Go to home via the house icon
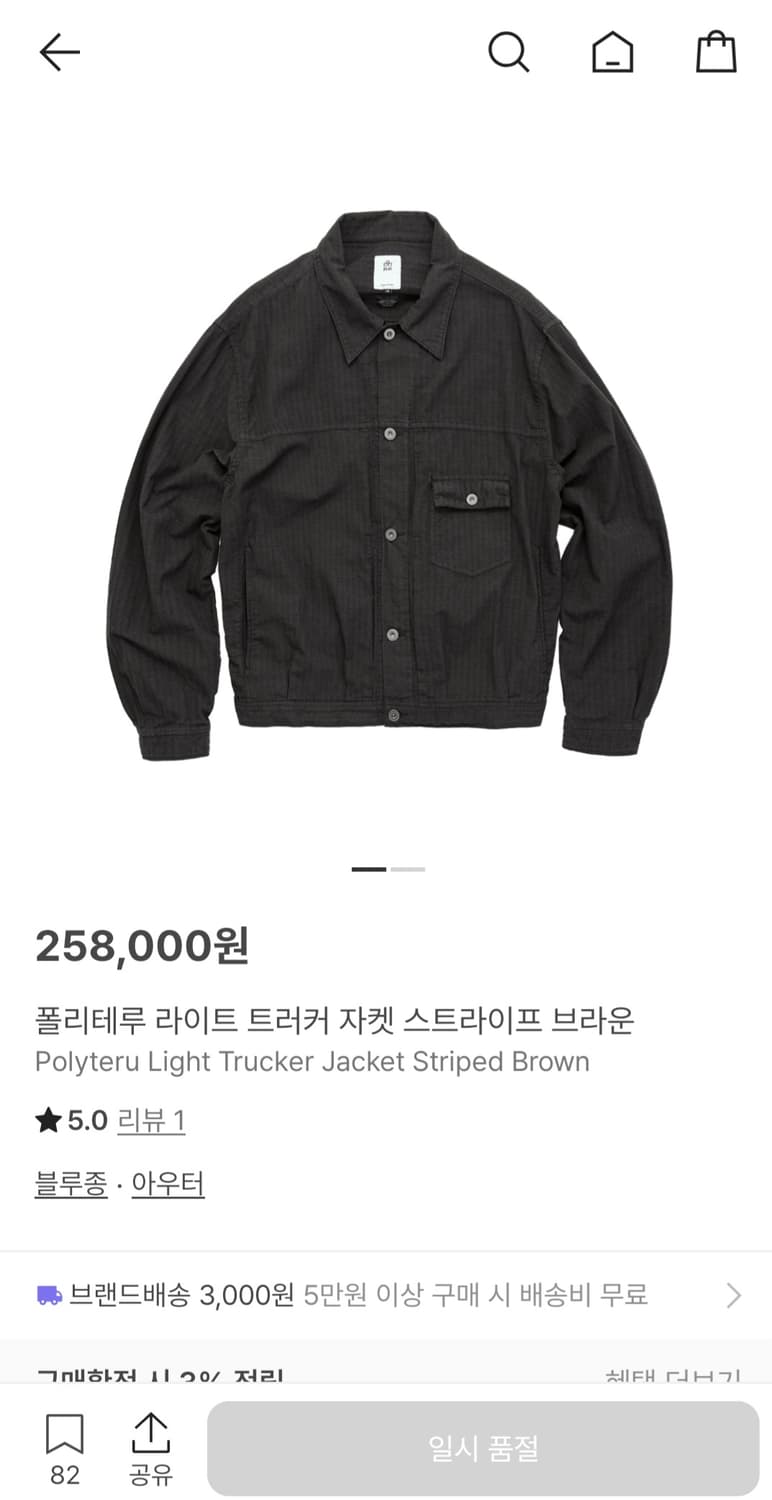The image size is (772, 1500). click(x=613, y=52)
